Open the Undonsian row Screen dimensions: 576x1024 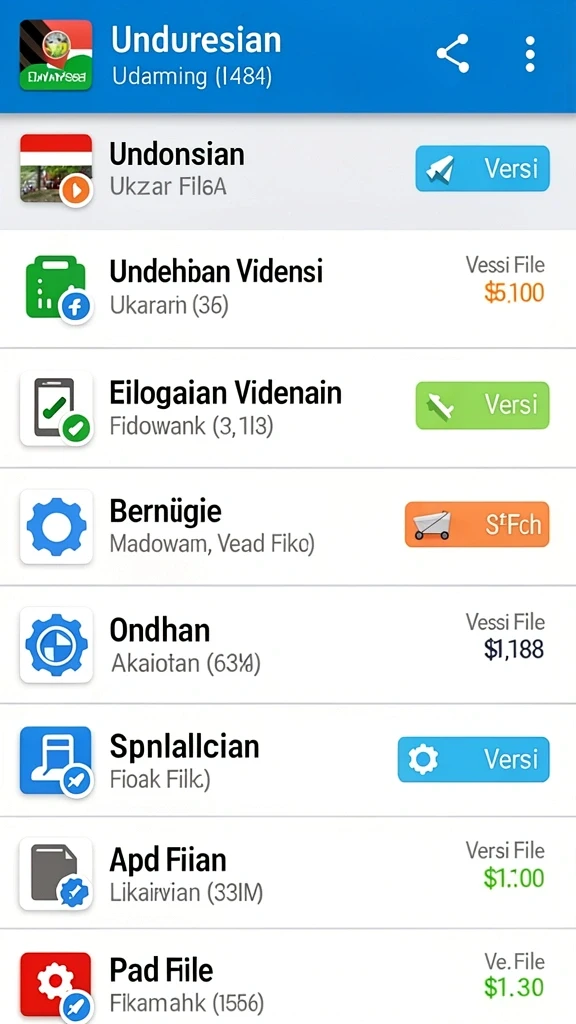(x=288, y=171)
